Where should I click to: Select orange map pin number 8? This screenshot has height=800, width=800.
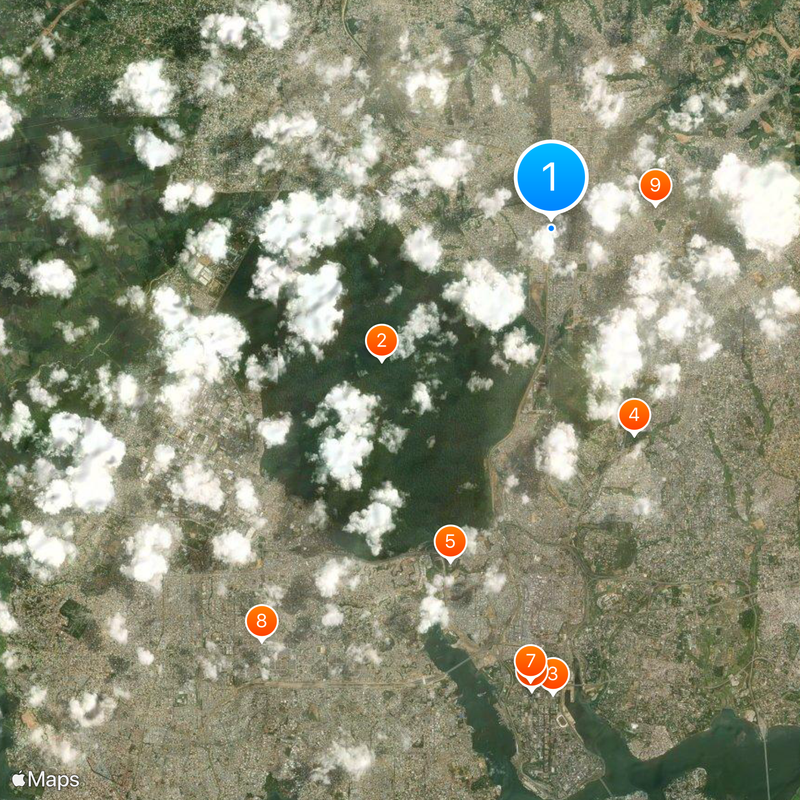[x=262, y=621]
